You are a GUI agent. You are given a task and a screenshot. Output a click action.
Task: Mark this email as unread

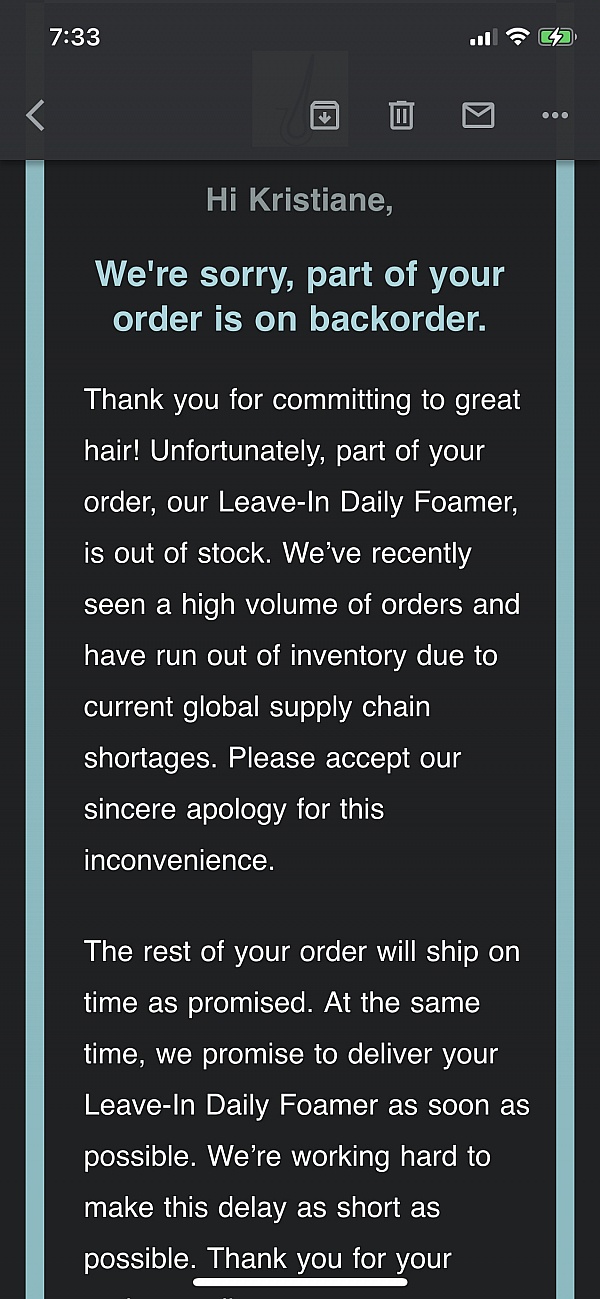pos(478,116)
